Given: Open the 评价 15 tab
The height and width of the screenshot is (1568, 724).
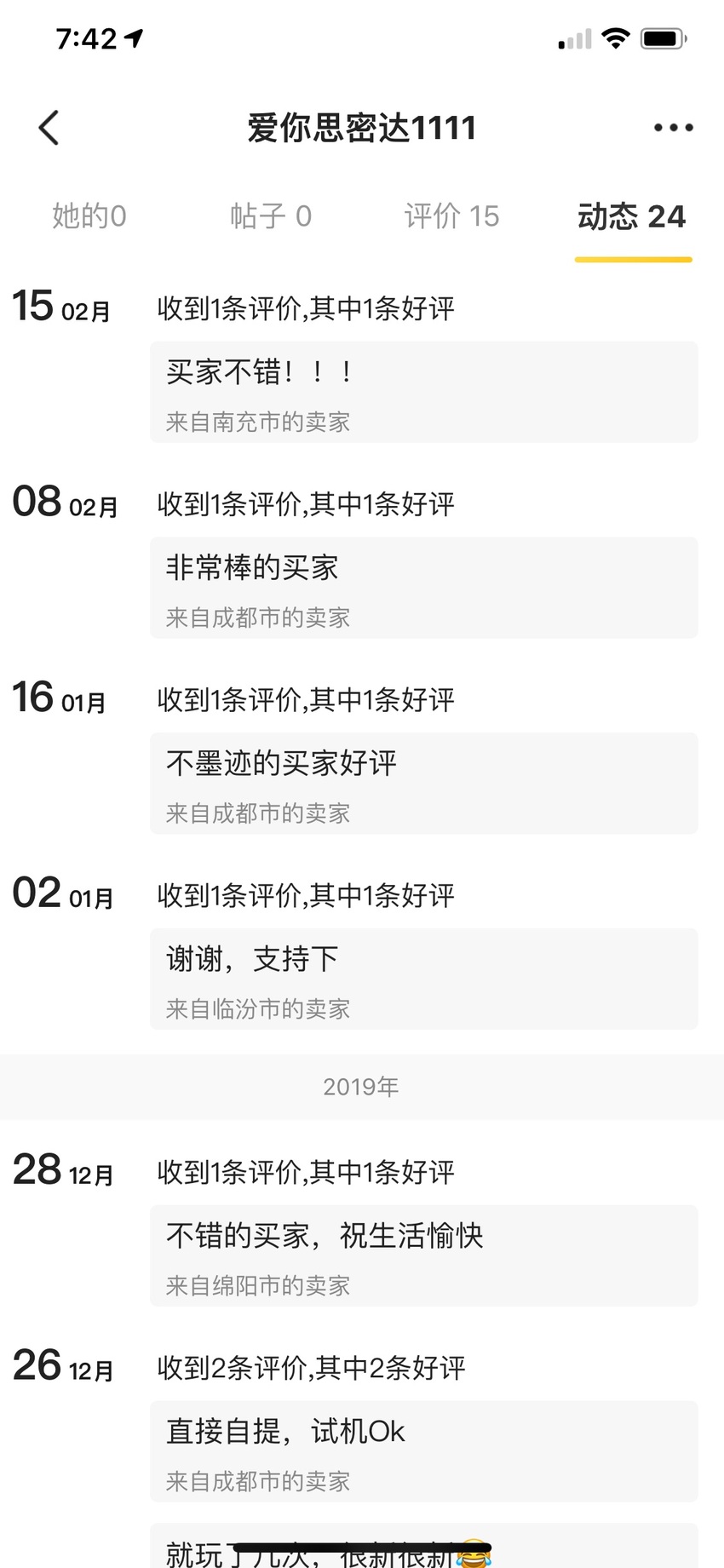Looking at the screenshot, I should tap(451, 216).
